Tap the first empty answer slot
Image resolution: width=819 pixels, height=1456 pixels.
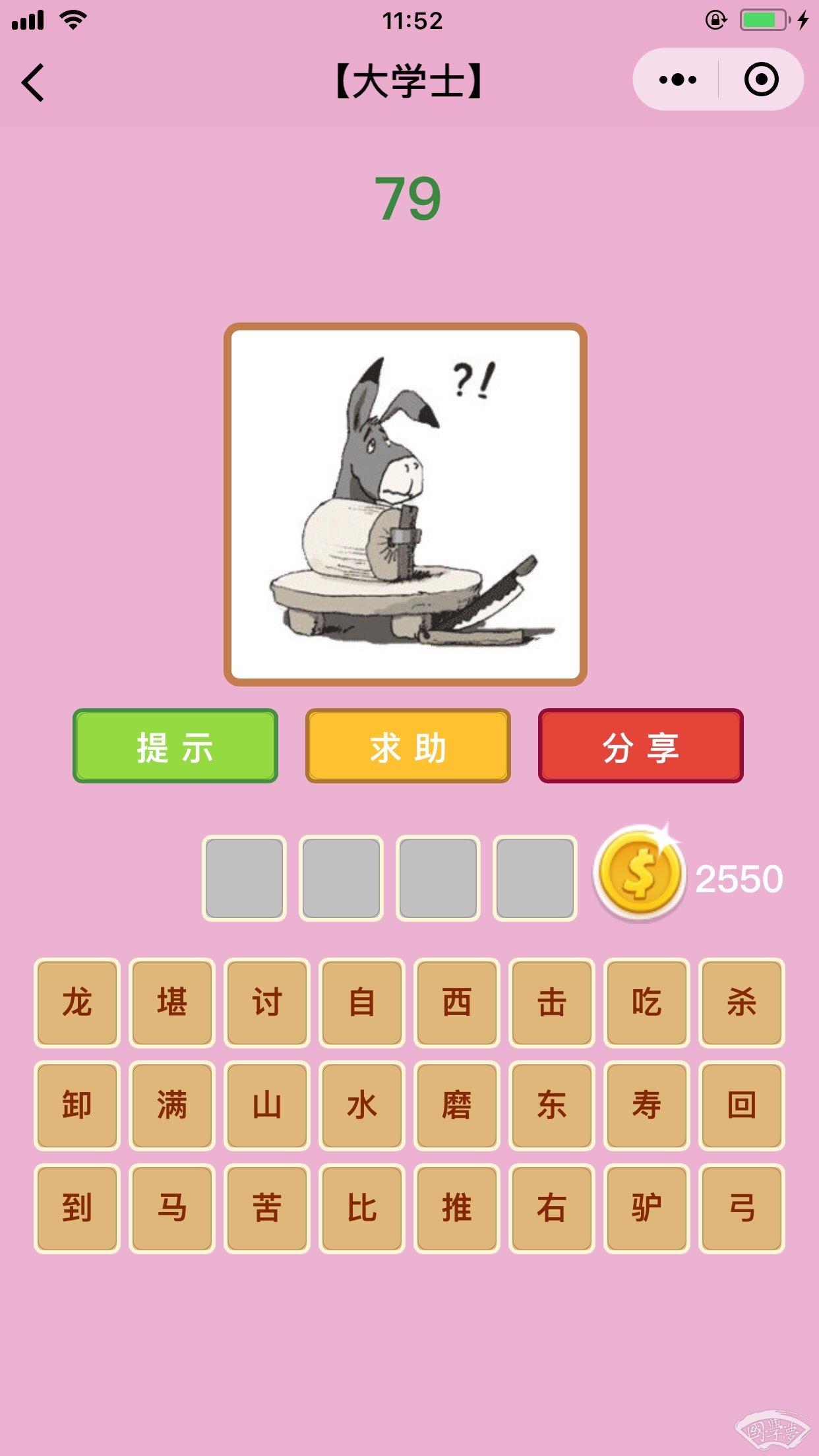[244, 878]
